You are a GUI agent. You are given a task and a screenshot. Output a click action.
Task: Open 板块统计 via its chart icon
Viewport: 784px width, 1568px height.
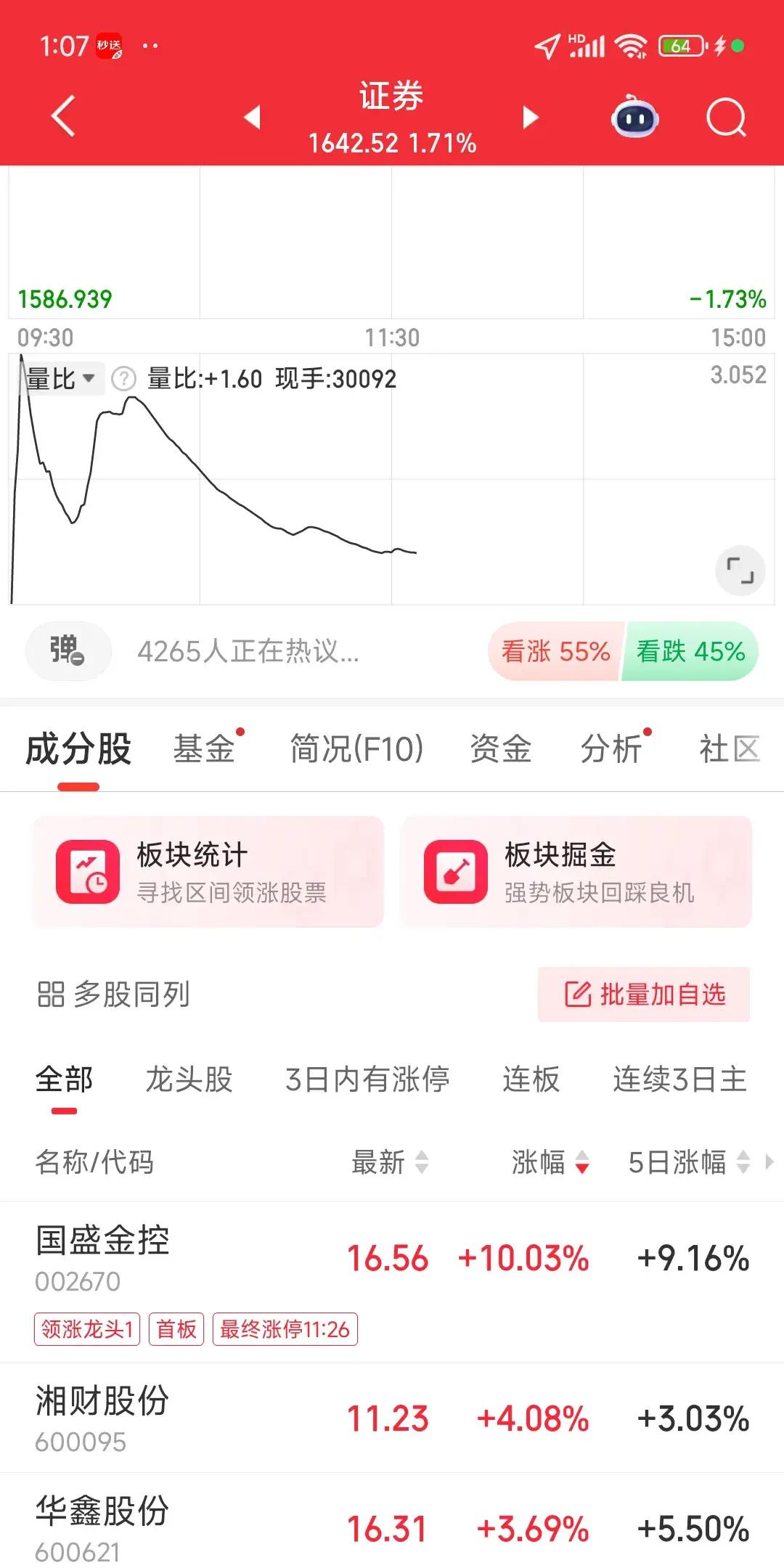87,871
